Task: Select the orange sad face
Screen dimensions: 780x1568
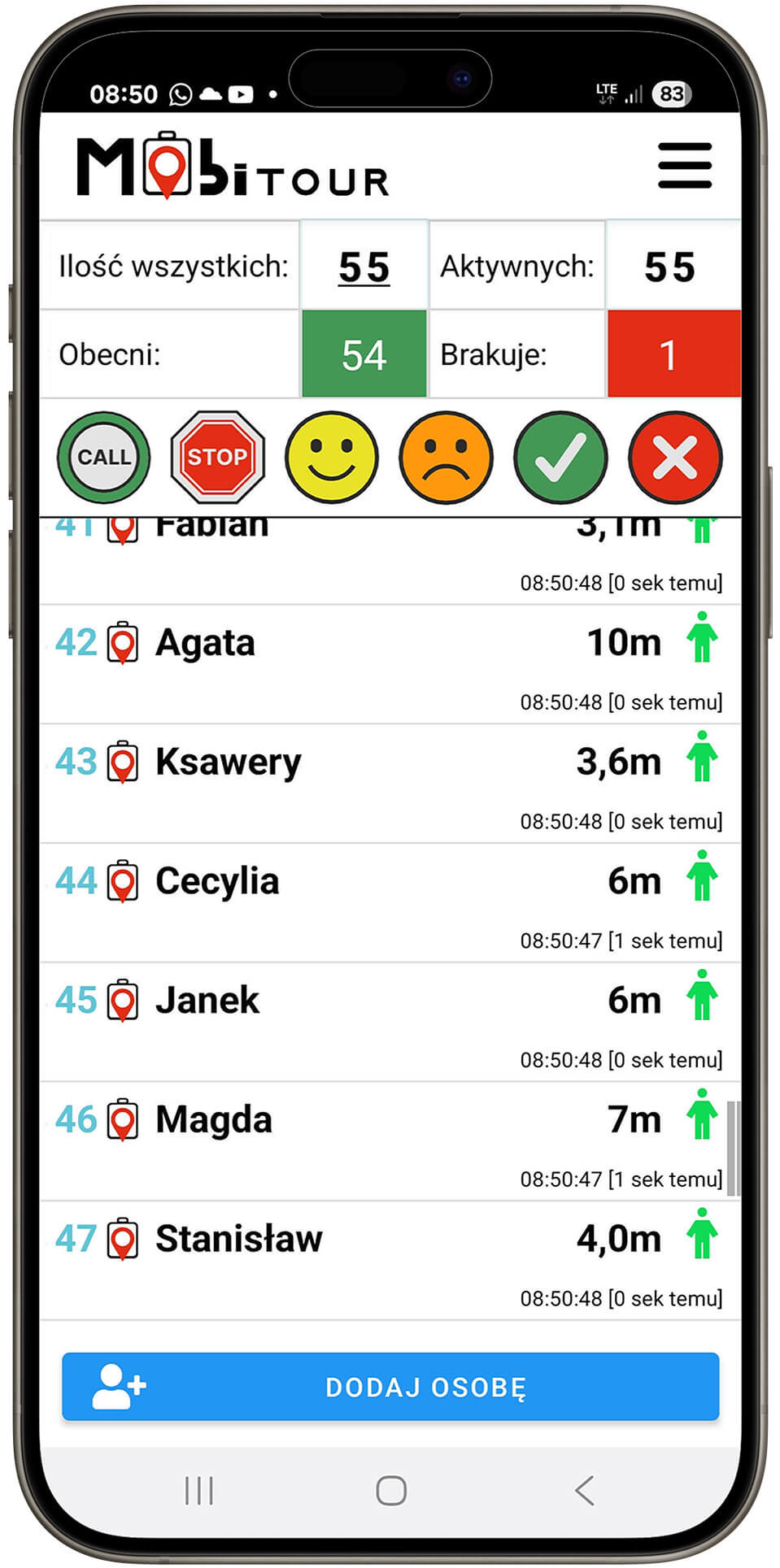Action: coord(446,457)
